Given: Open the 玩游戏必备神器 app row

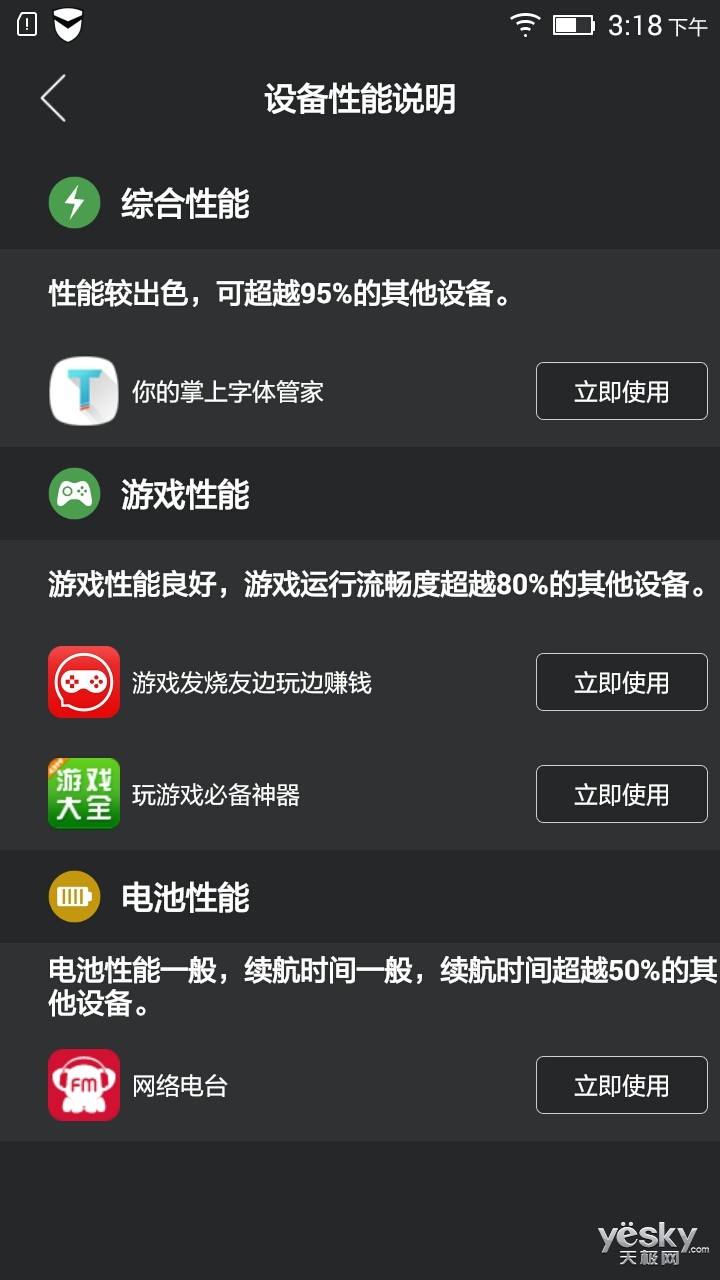Looking at the screenshot, I should tap(215, 795).
